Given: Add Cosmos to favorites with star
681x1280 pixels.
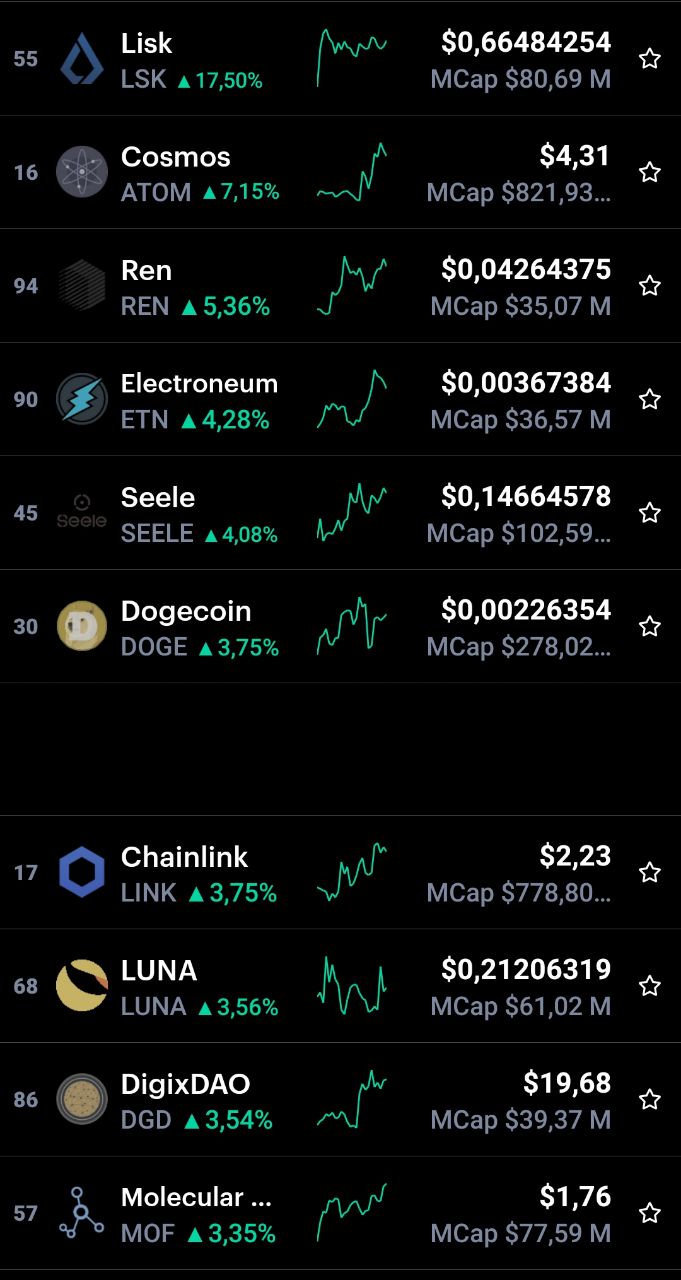Looking at the screenshot, I should coord(650,172).
